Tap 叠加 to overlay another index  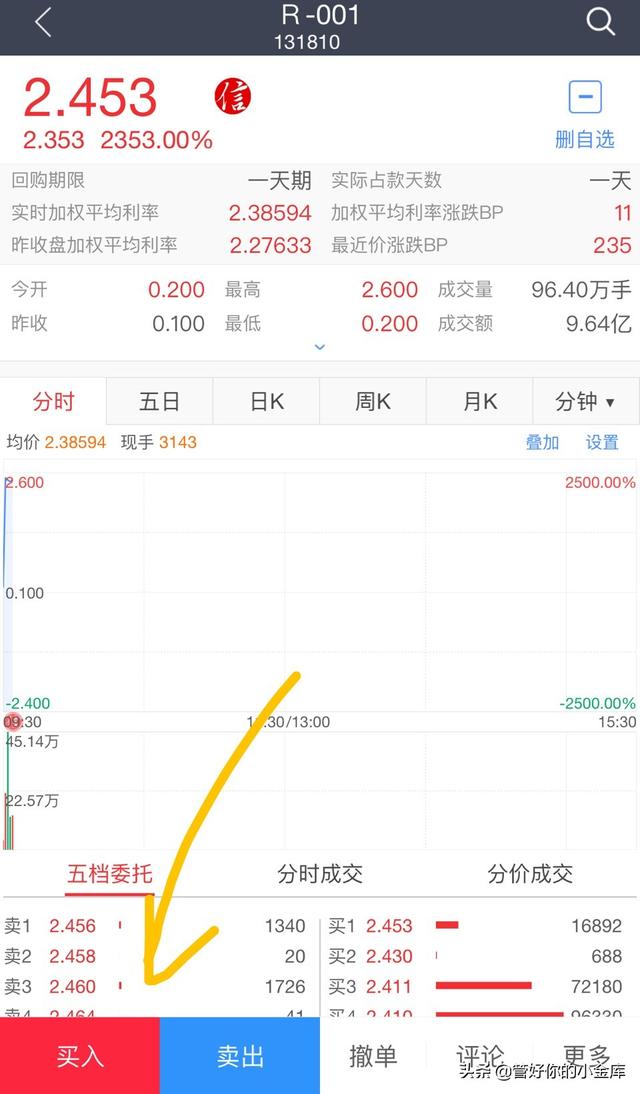tap(542, 442)
